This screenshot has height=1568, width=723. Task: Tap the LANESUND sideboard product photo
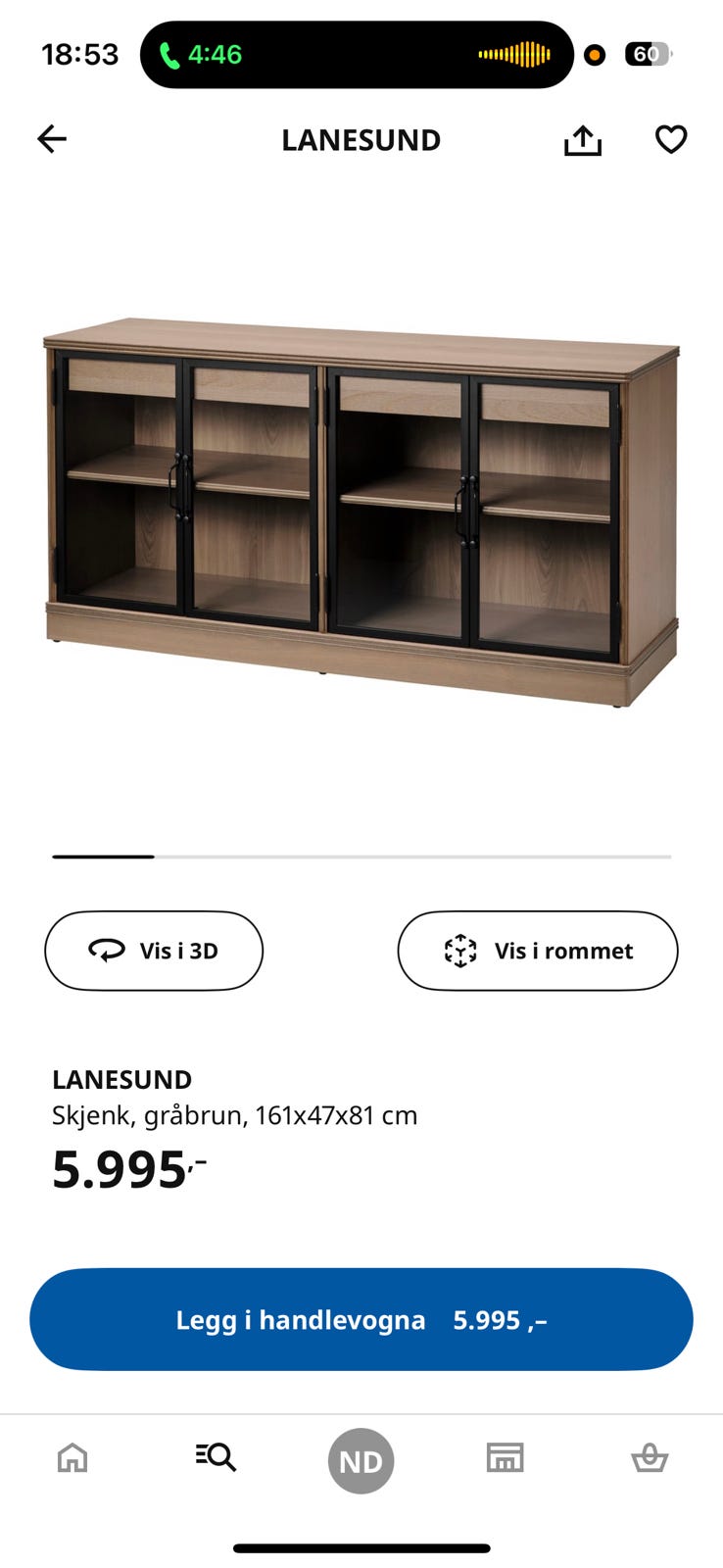click(361, 500)
